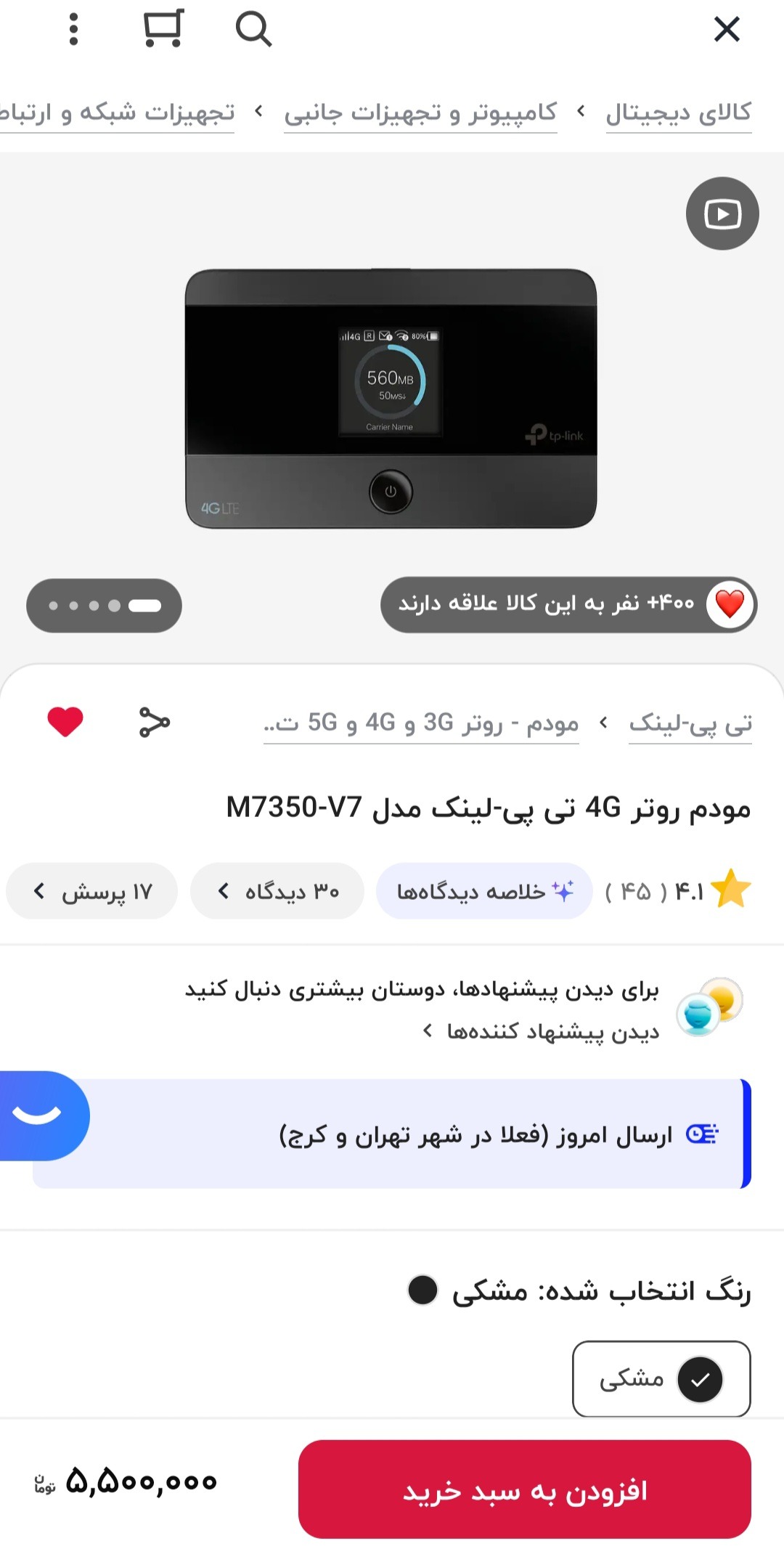The width and height of the screenshot is (784, 1565).
Task: Open کامپیوتر و تجهیزات جانبی breadcrumb
Action: pyautogui.click(x=420, y=113)
